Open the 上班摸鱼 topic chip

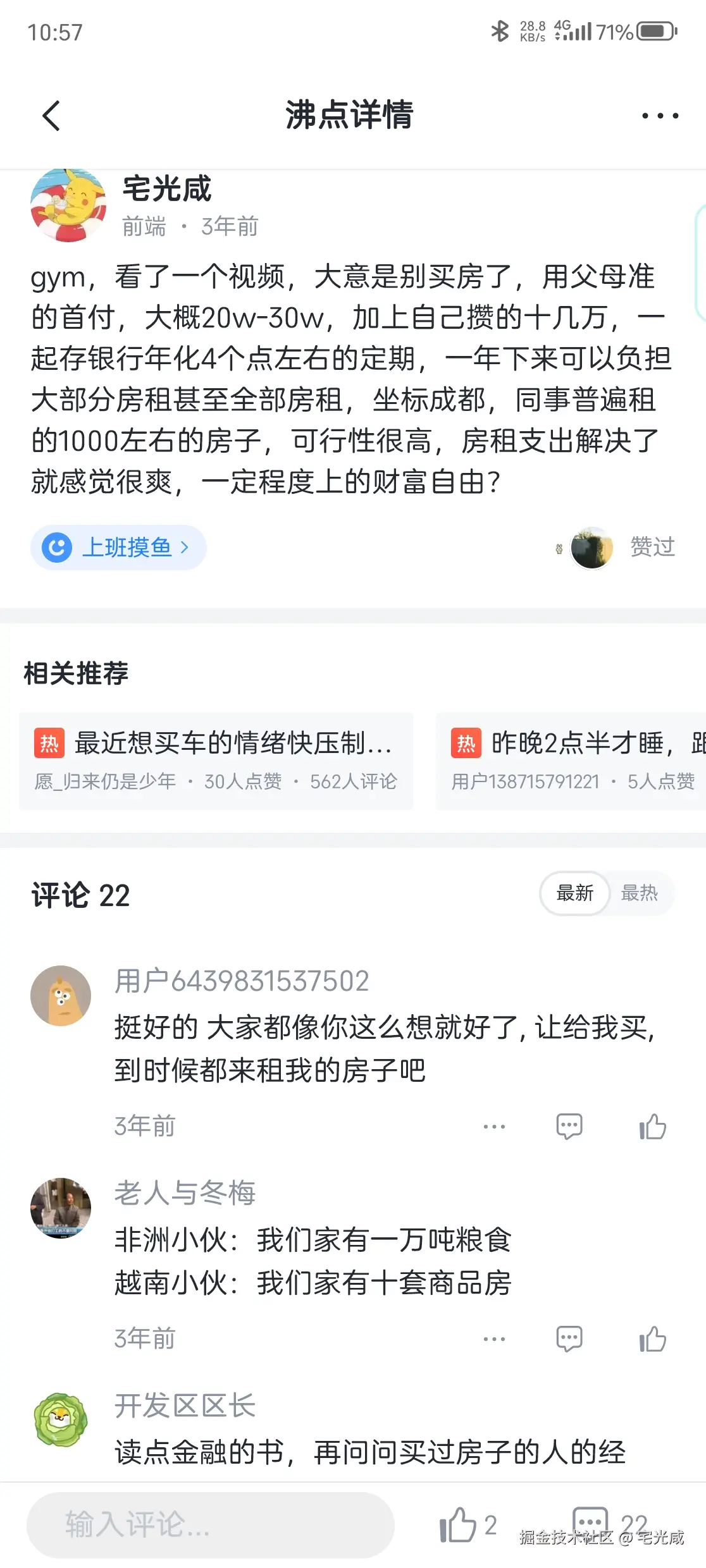(118, 548)
